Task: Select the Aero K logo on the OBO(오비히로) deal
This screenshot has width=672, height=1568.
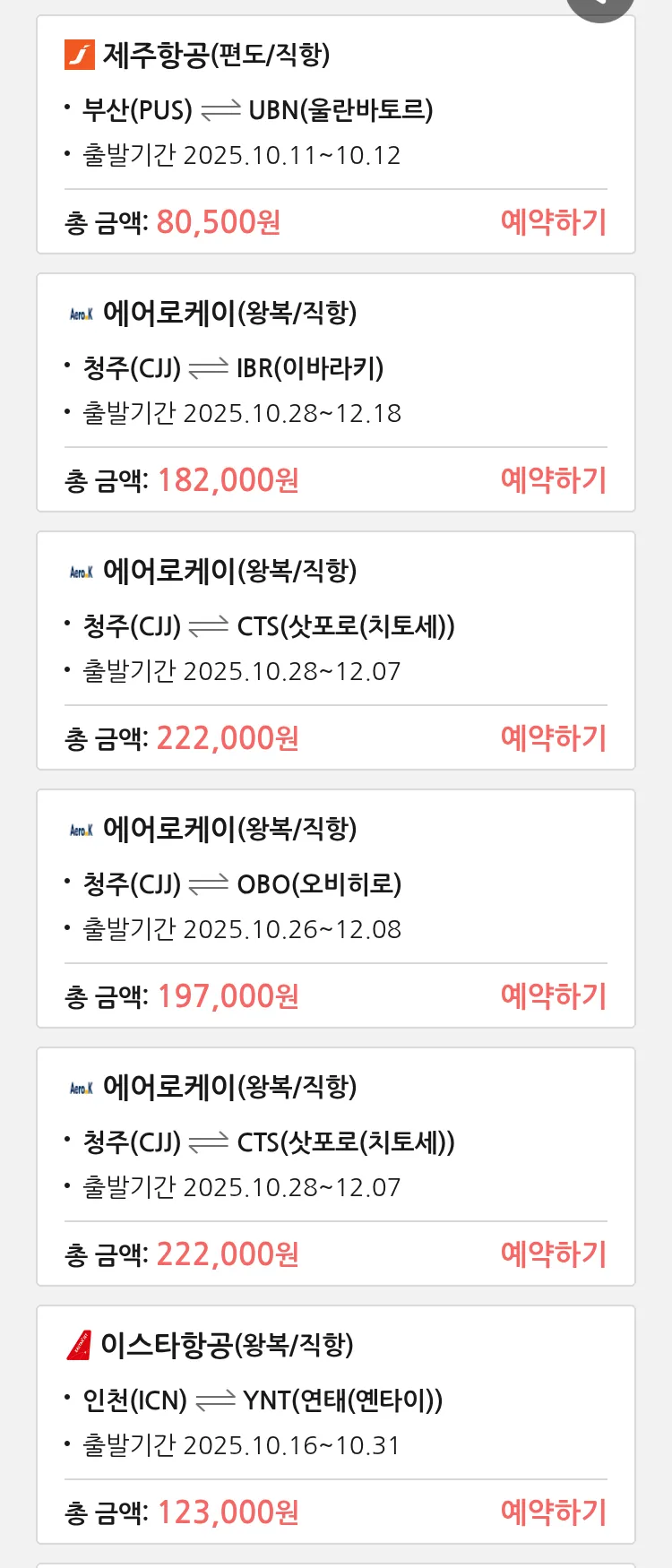Action: (x=81, y=830)
